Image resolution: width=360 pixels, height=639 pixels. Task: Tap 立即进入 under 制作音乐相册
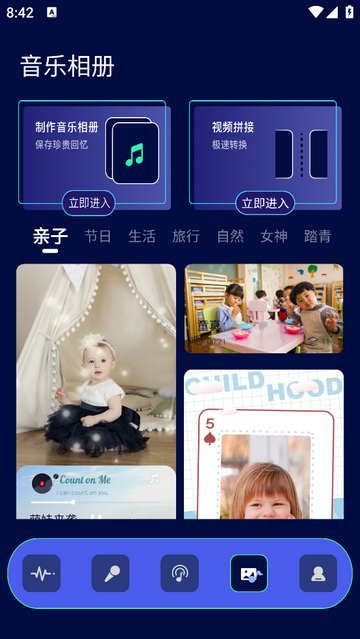pos(88,203)
